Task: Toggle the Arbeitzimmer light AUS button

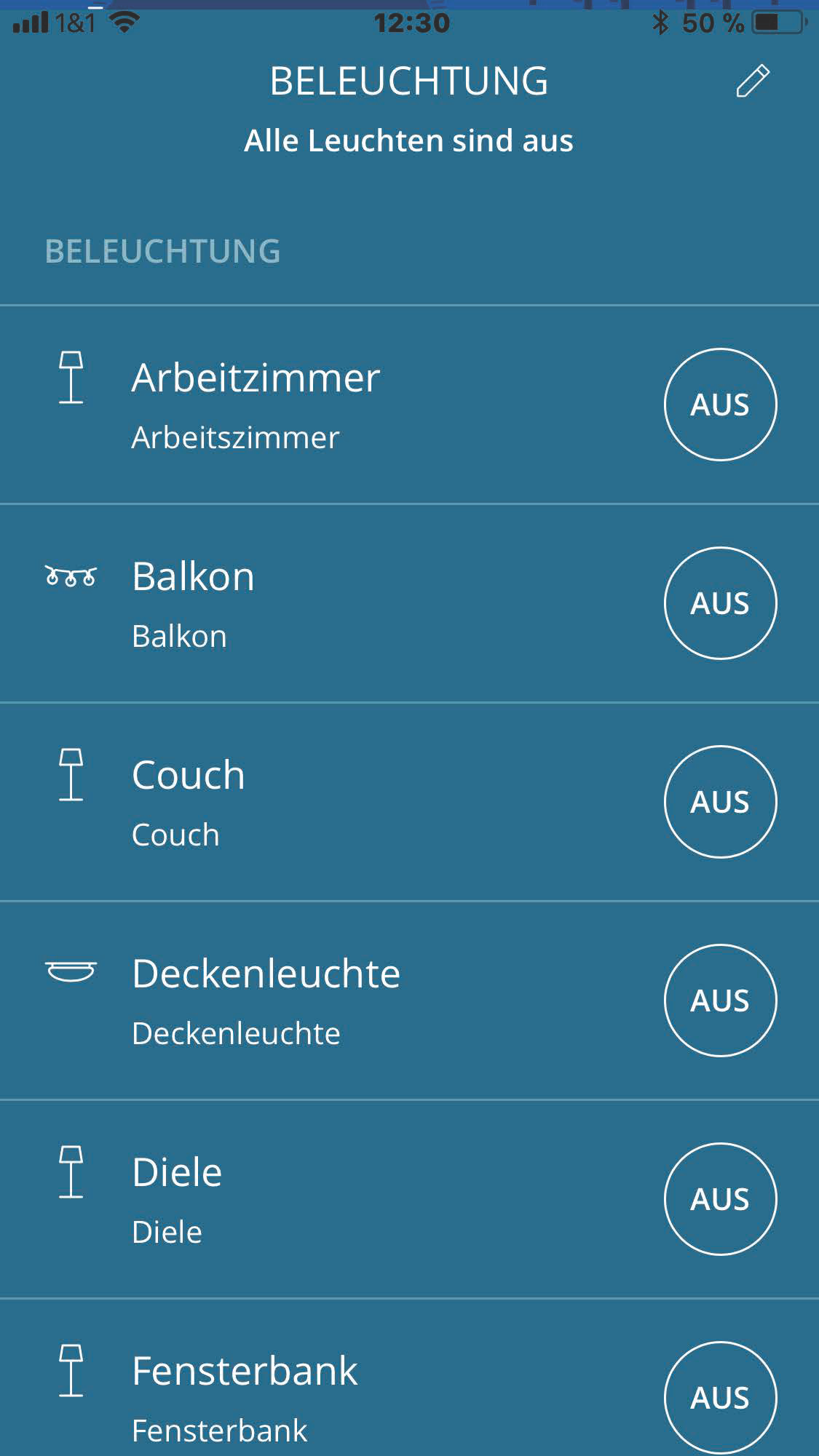Action: click(x=720, y=405)
